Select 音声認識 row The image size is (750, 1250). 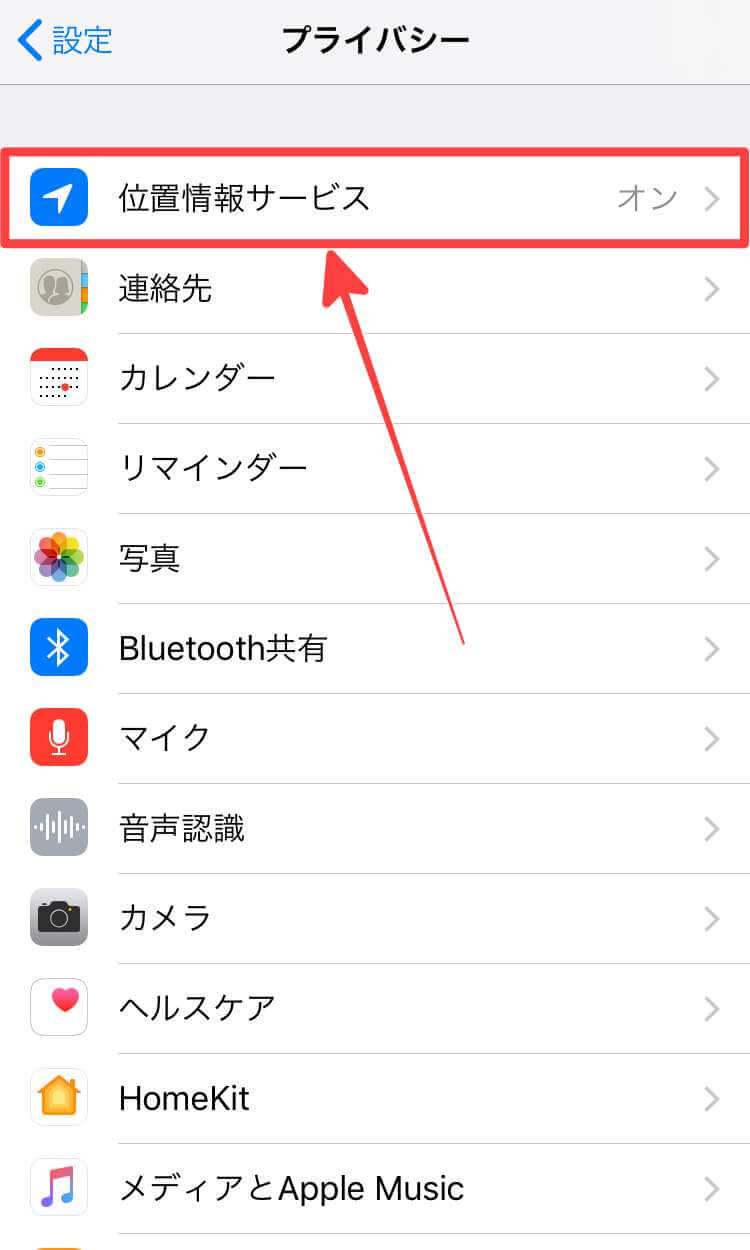375,828
